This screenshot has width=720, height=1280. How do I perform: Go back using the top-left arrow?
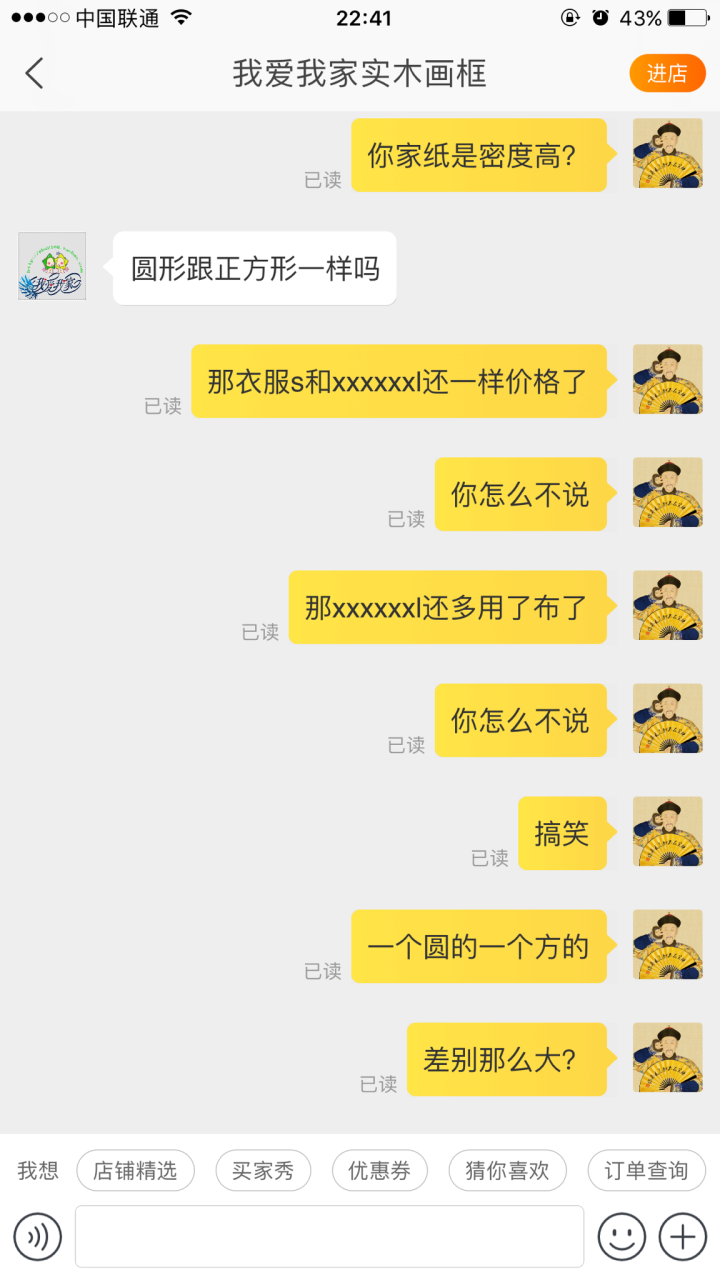pyautogui.click(x=35, y=73)
